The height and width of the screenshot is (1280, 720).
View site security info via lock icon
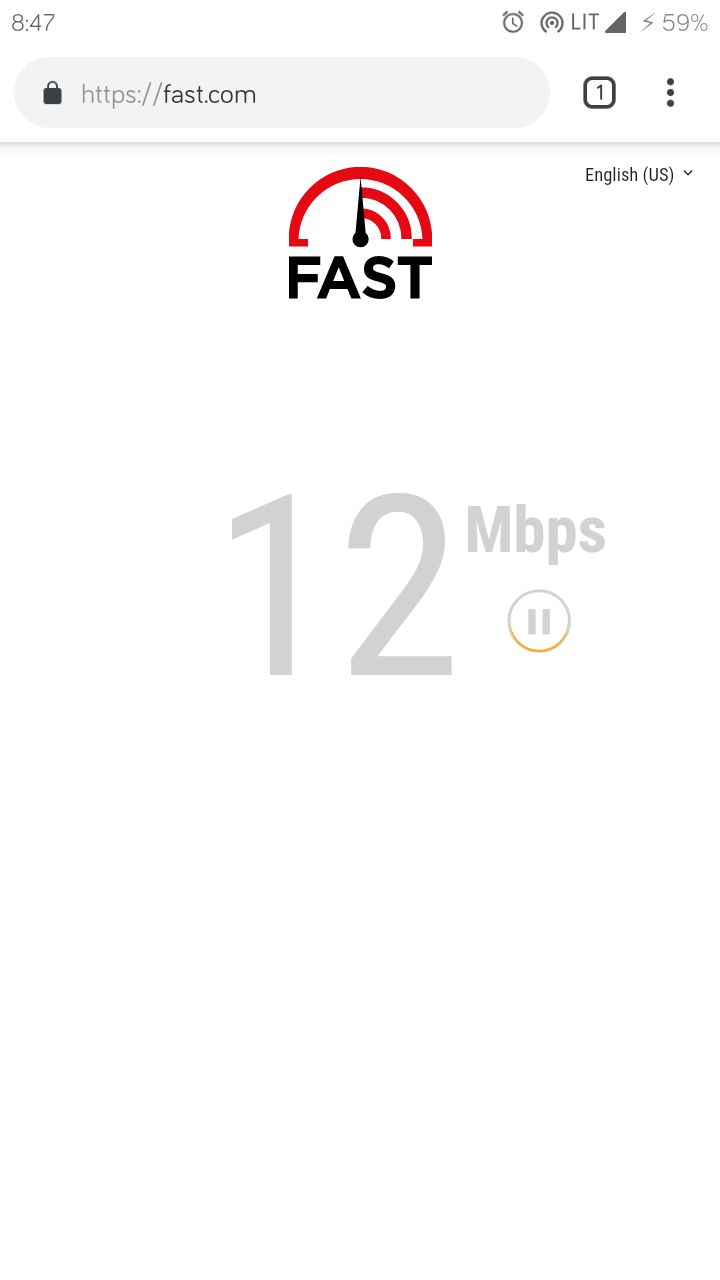pyautogui.click(x=53, y=94)
